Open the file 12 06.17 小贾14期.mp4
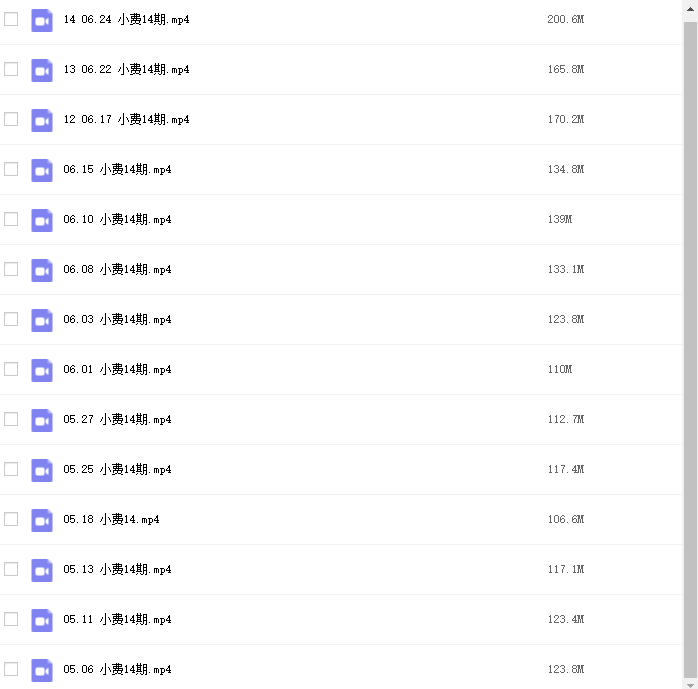The image size is (698, 689). (x=126, y=120)
